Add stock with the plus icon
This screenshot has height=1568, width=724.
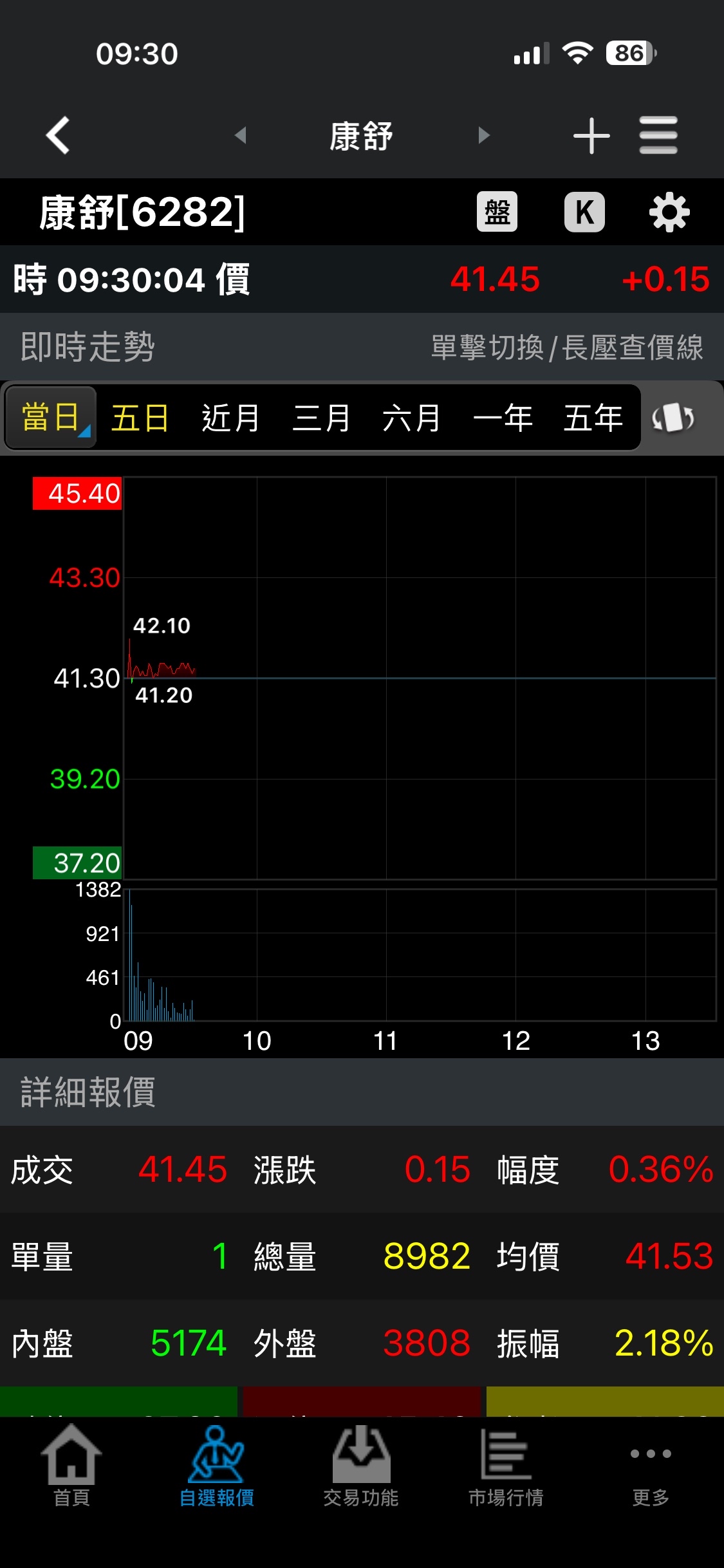[591, 135]
